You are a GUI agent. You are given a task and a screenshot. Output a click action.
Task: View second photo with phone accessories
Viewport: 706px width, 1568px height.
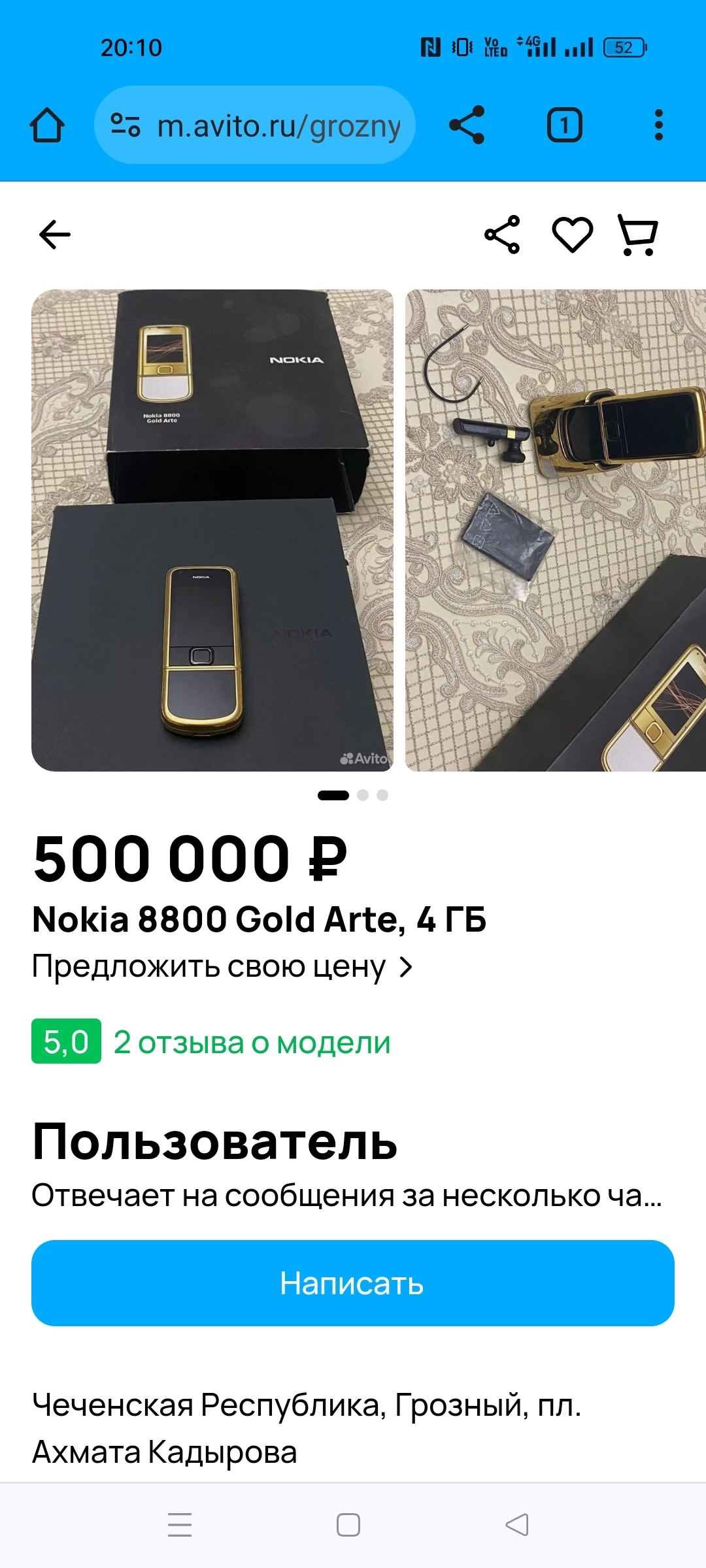pos(556,530)
